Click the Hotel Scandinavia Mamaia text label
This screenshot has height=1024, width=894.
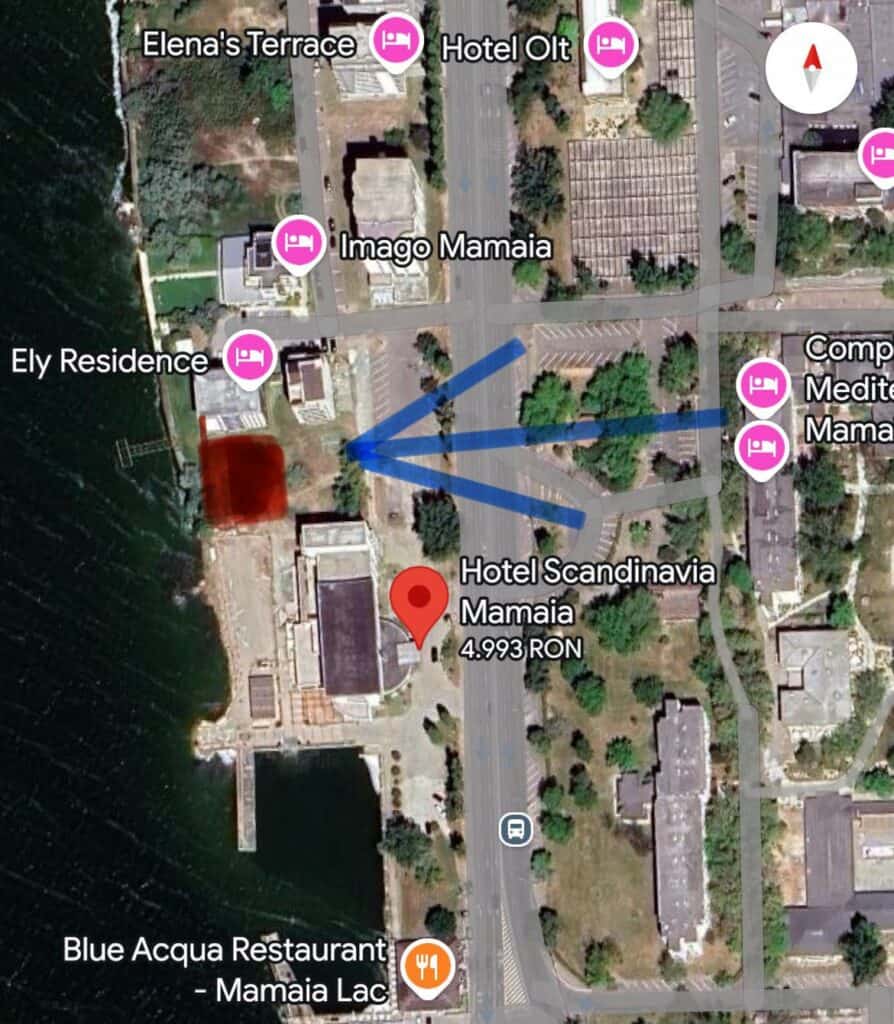[589, 592]
